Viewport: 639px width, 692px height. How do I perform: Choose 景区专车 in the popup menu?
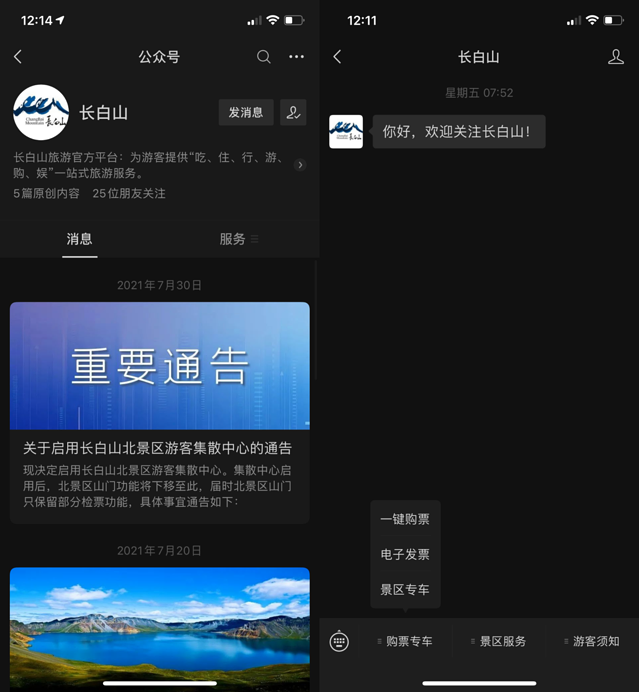pyautogui.click(x=405, y=589)
